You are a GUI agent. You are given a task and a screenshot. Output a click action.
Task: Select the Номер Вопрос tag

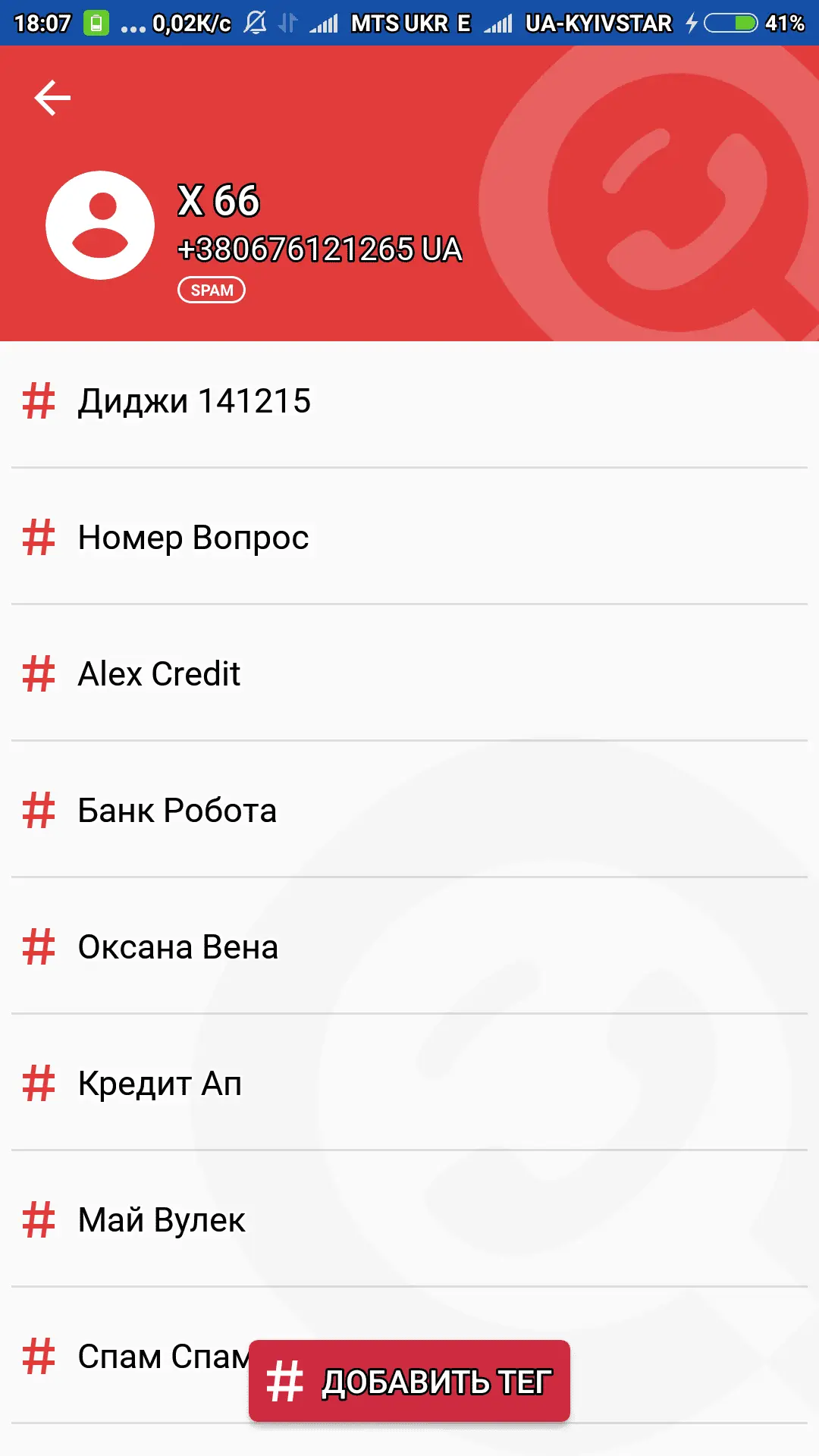(193, 538)
